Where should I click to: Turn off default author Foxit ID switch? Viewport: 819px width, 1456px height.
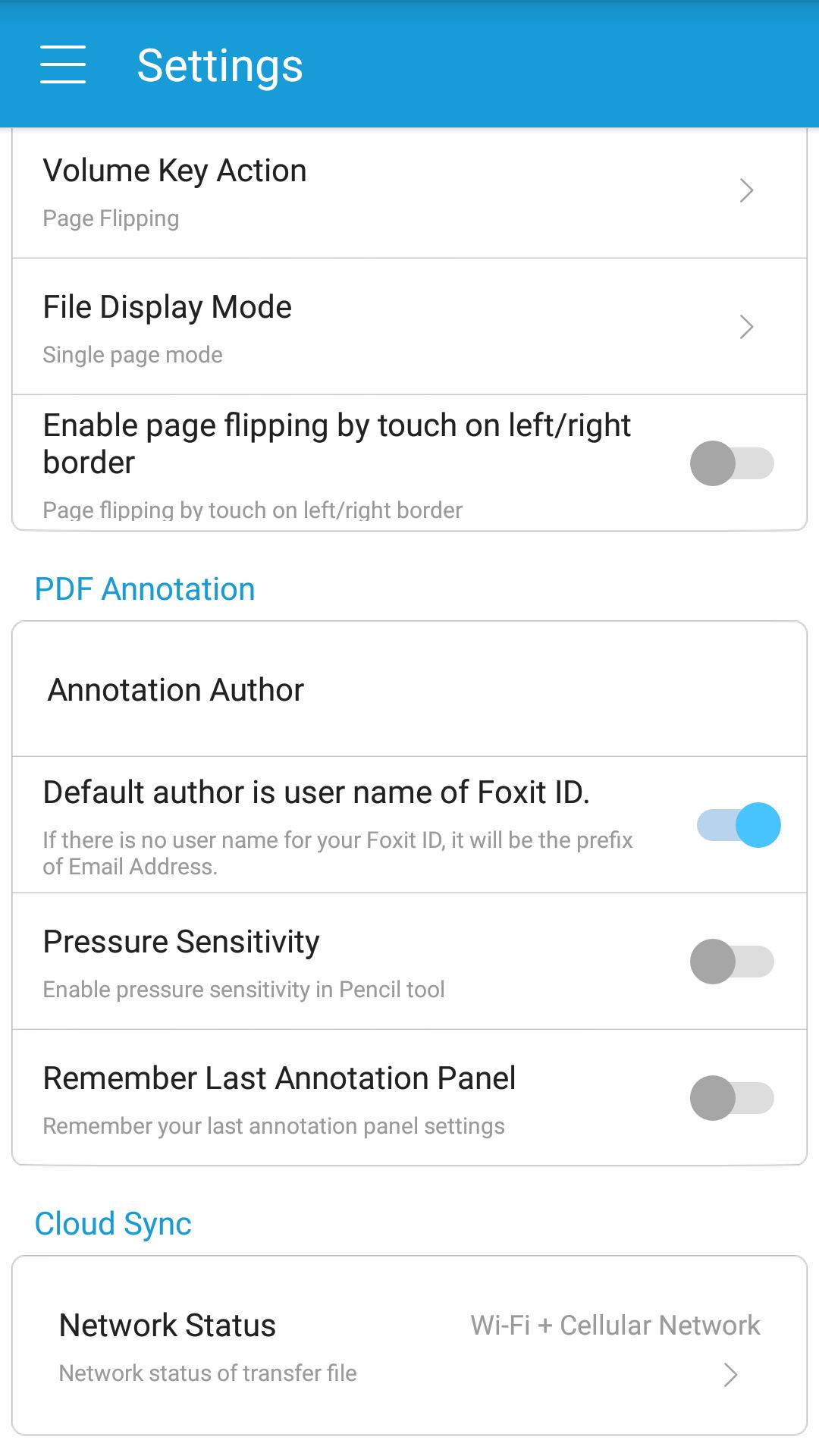point(739,825)
